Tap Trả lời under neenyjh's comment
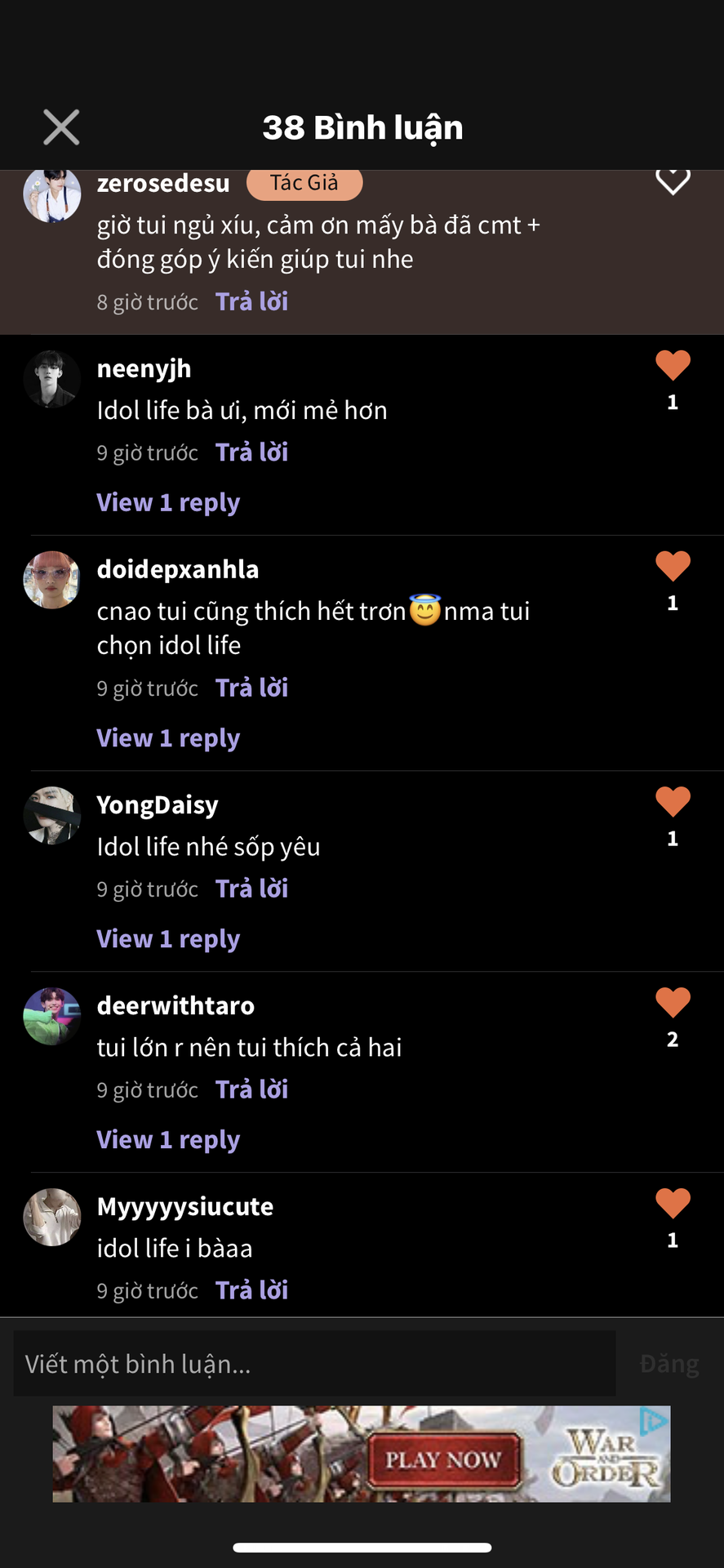This screenshot has height=1568, width=724. click(x=251, y=452)
